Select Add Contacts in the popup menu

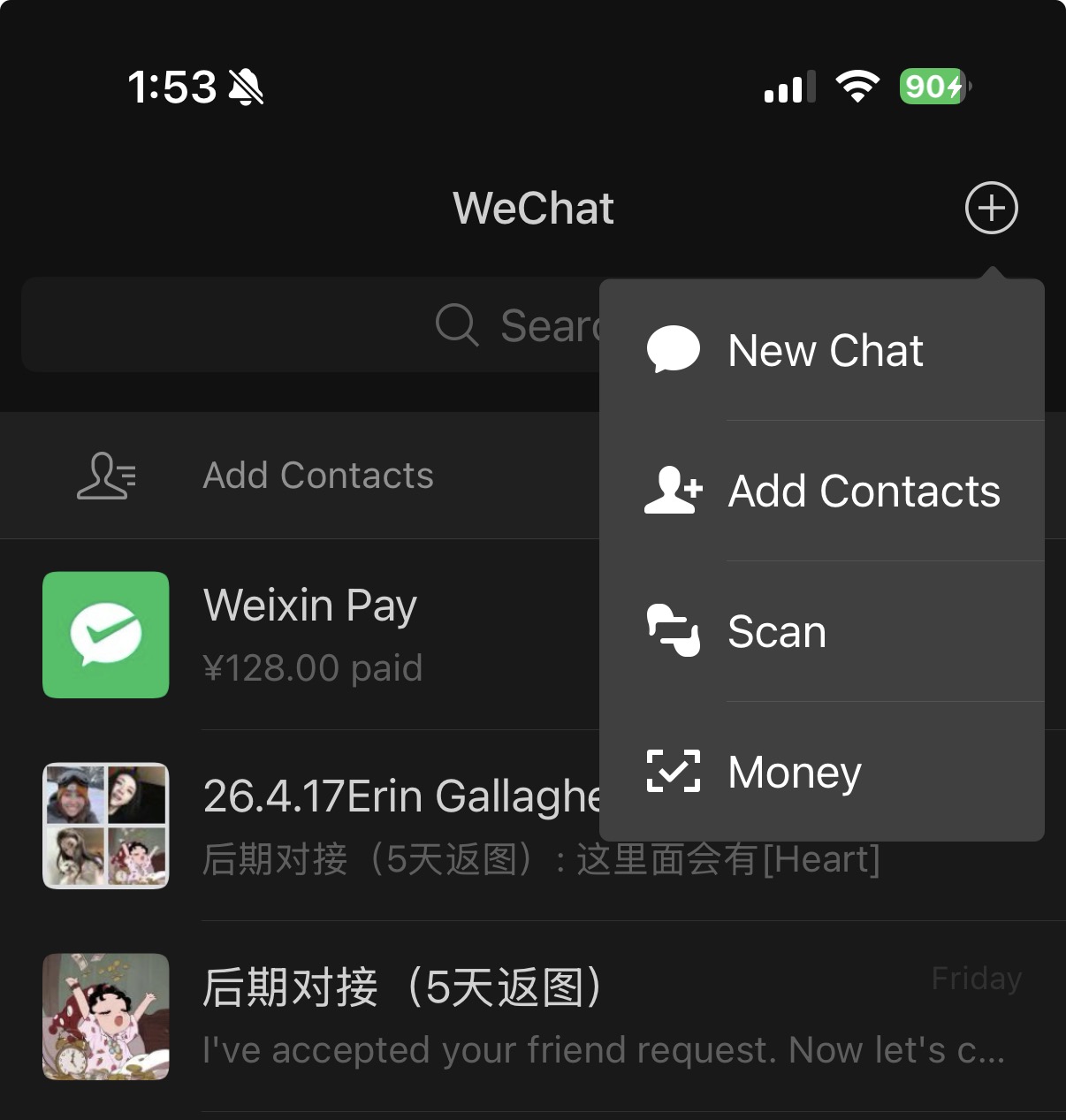point(863,491)
